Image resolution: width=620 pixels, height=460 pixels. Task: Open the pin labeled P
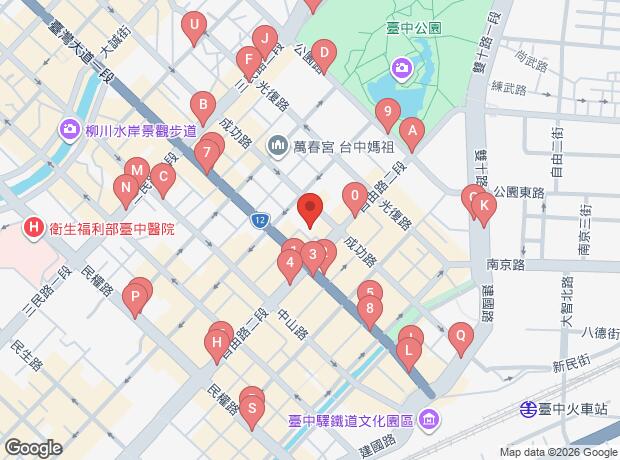(135, 300)
